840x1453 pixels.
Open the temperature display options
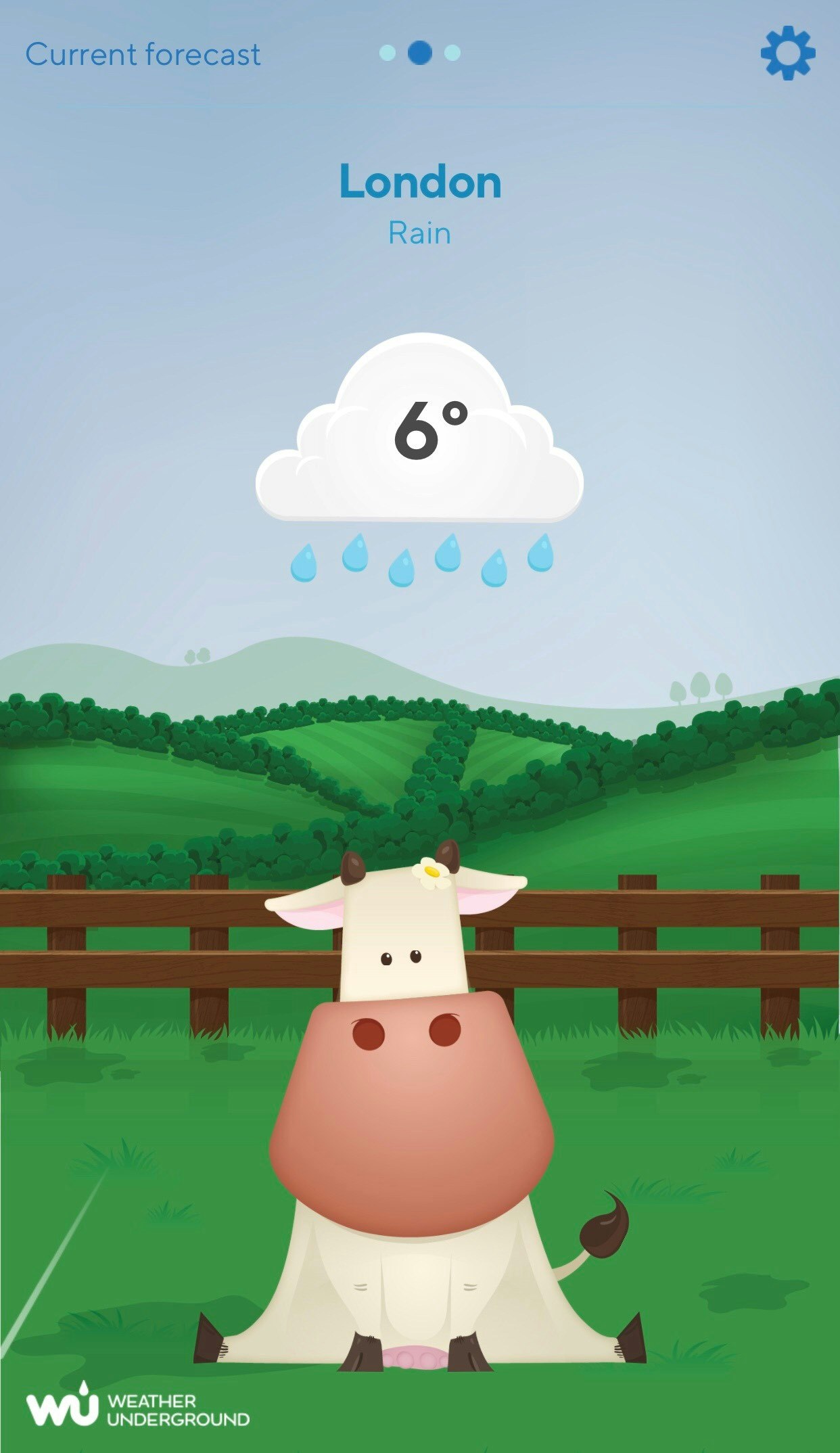tap(431, 430)
